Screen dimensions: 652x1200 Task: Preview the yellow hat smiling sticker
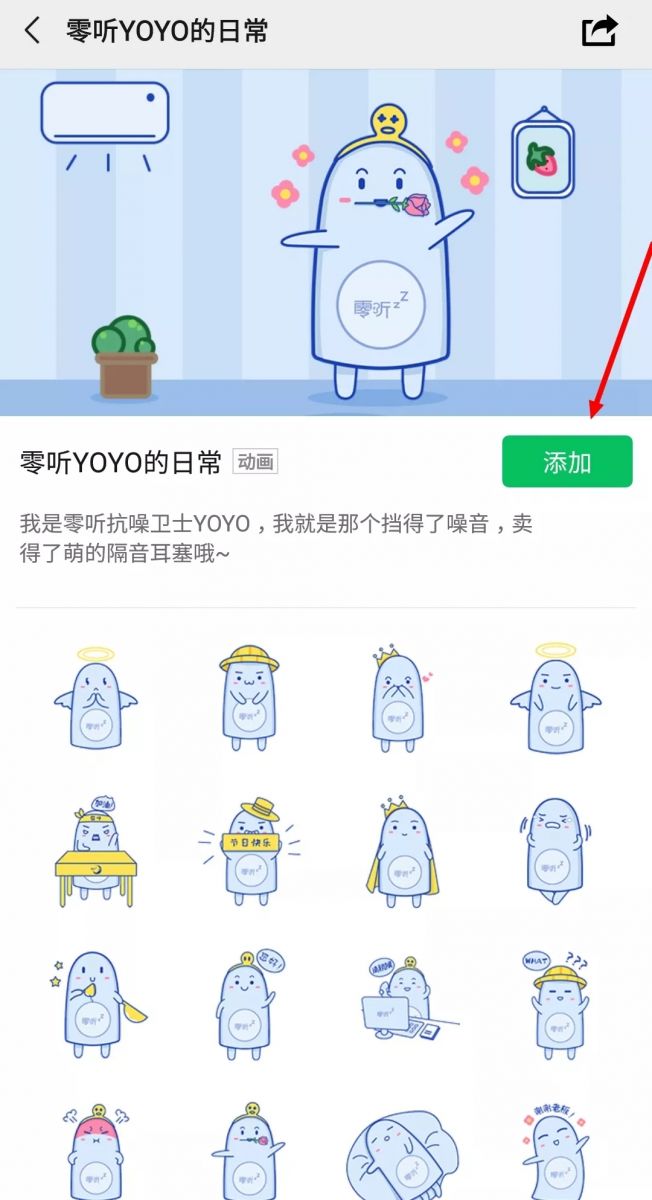[x=248, y=698]
